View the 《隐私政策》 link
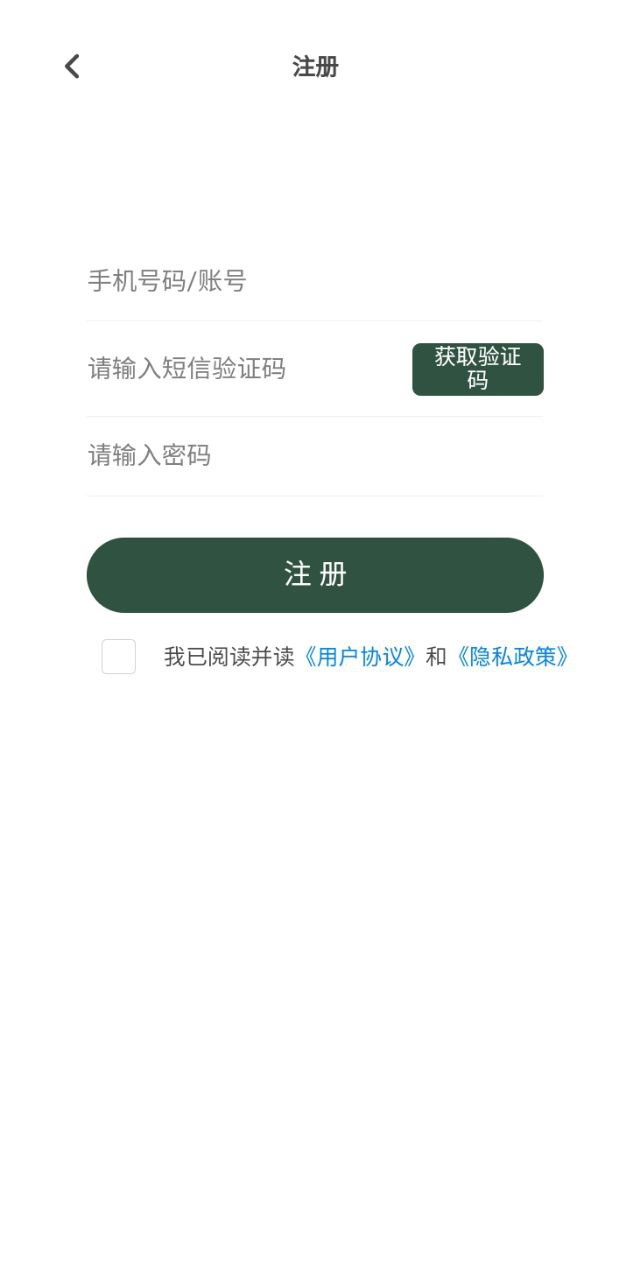The image size is (630, 1280). tap(512, 657)
